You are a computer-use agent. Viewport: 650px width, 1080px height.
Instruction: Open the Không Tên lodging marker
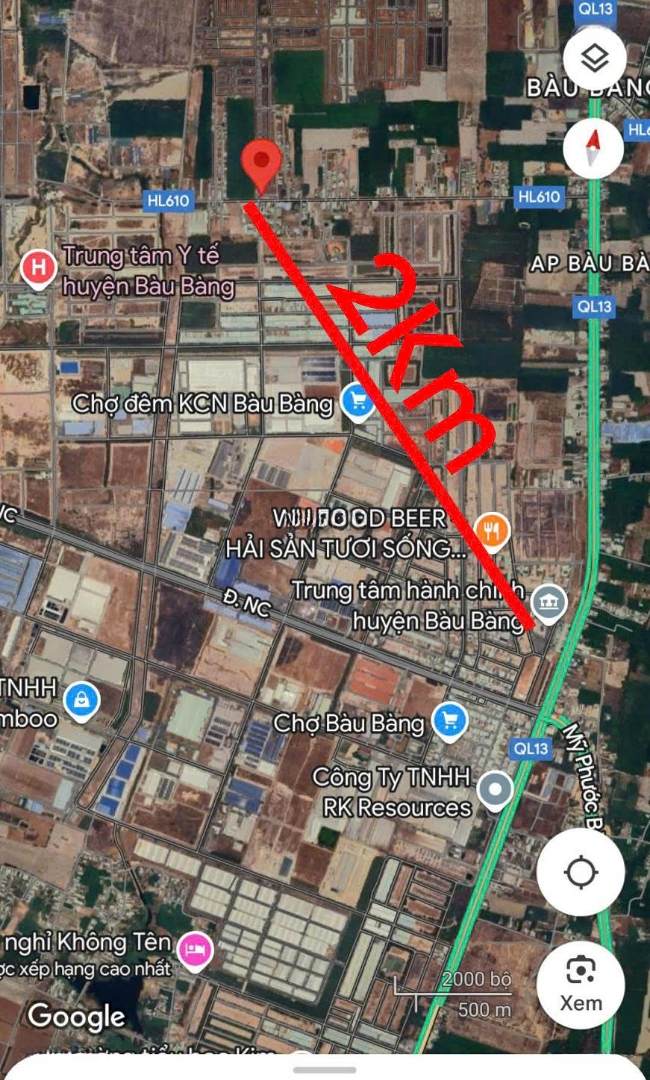pyautogui.click(x=196, y=951)
